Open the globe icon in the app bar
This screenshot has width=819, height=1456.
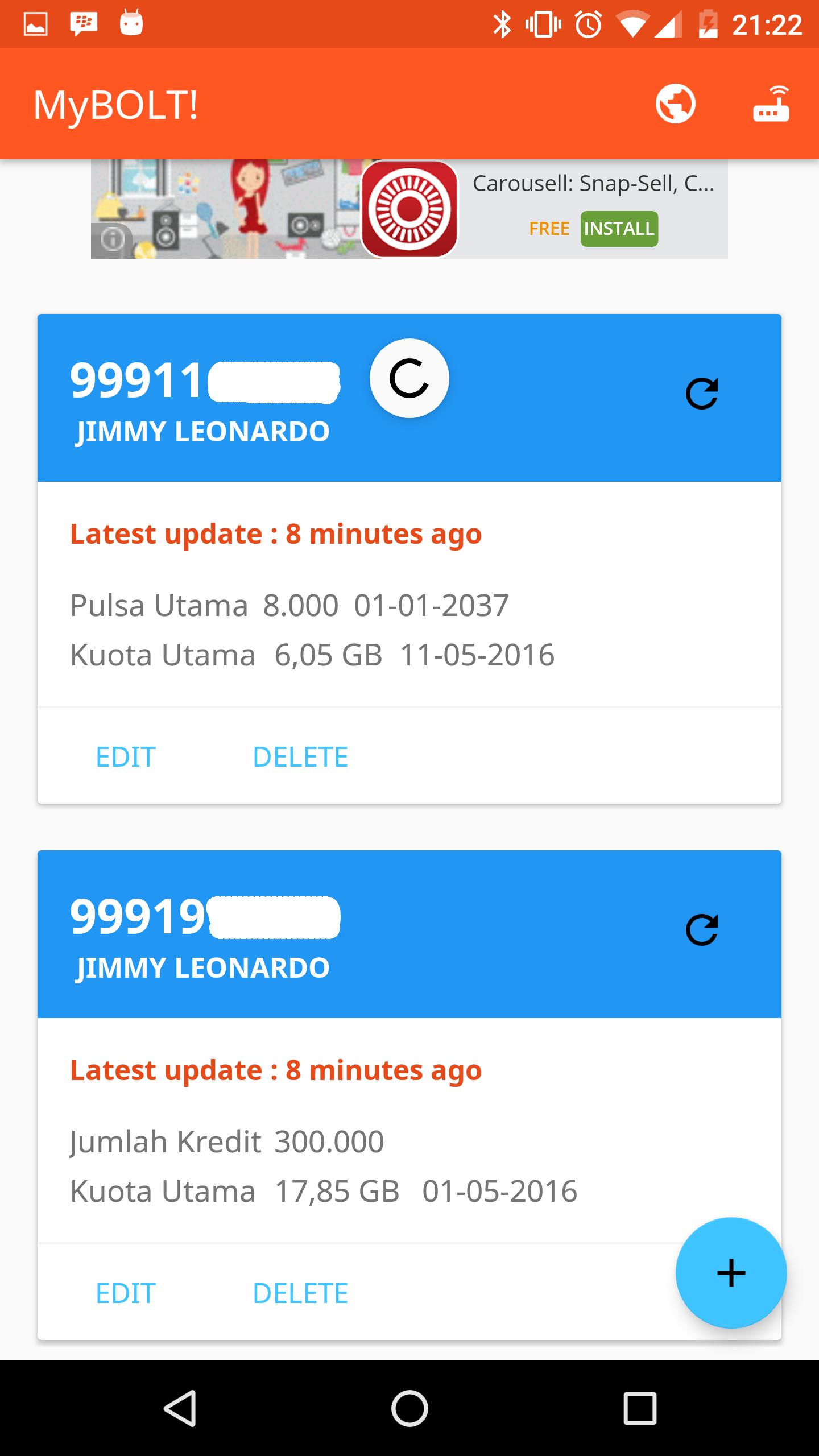(675, 104)
